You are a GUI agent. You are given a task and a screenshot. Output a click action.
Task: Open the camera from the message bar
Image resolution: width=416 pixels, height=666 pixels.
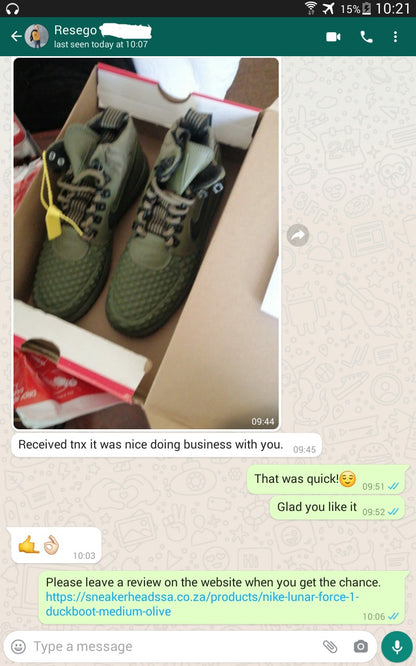360,646
